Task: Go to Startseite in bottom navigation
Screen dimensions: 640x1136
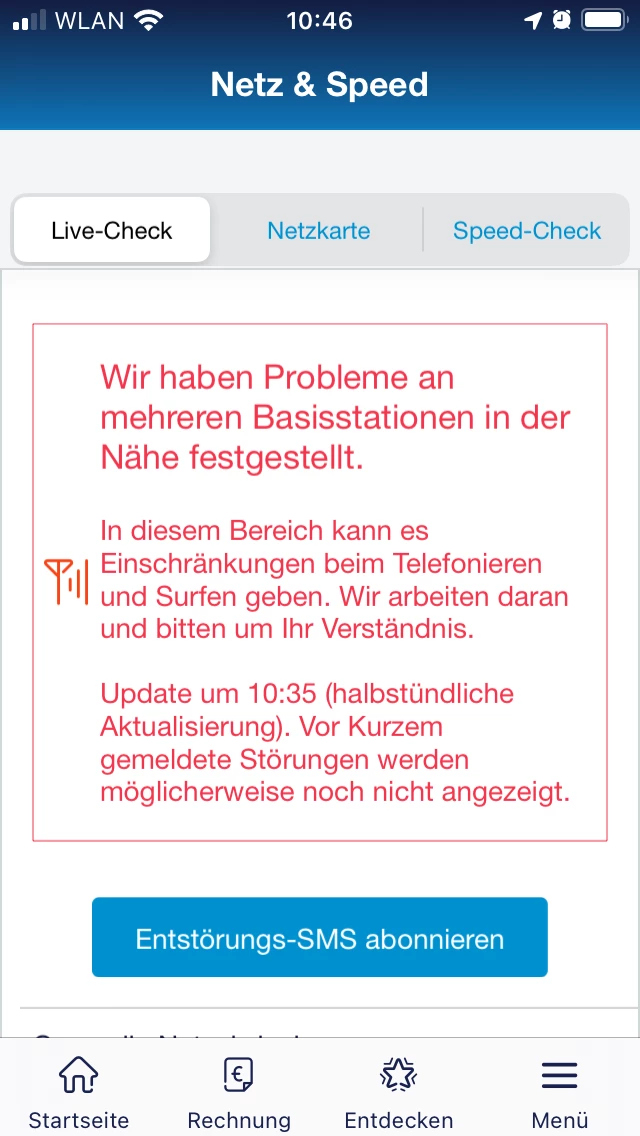Action: pyautogui.click(x=79, y=1092)
